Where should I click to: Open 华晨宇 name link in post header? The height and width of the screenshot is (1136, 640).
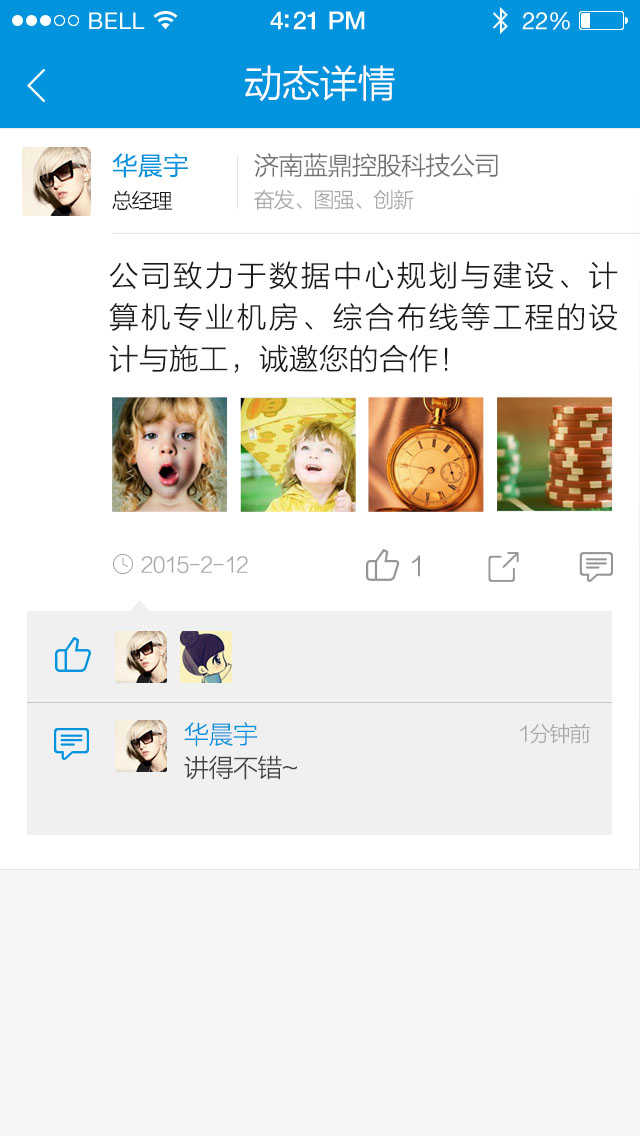tap(150, 165)
